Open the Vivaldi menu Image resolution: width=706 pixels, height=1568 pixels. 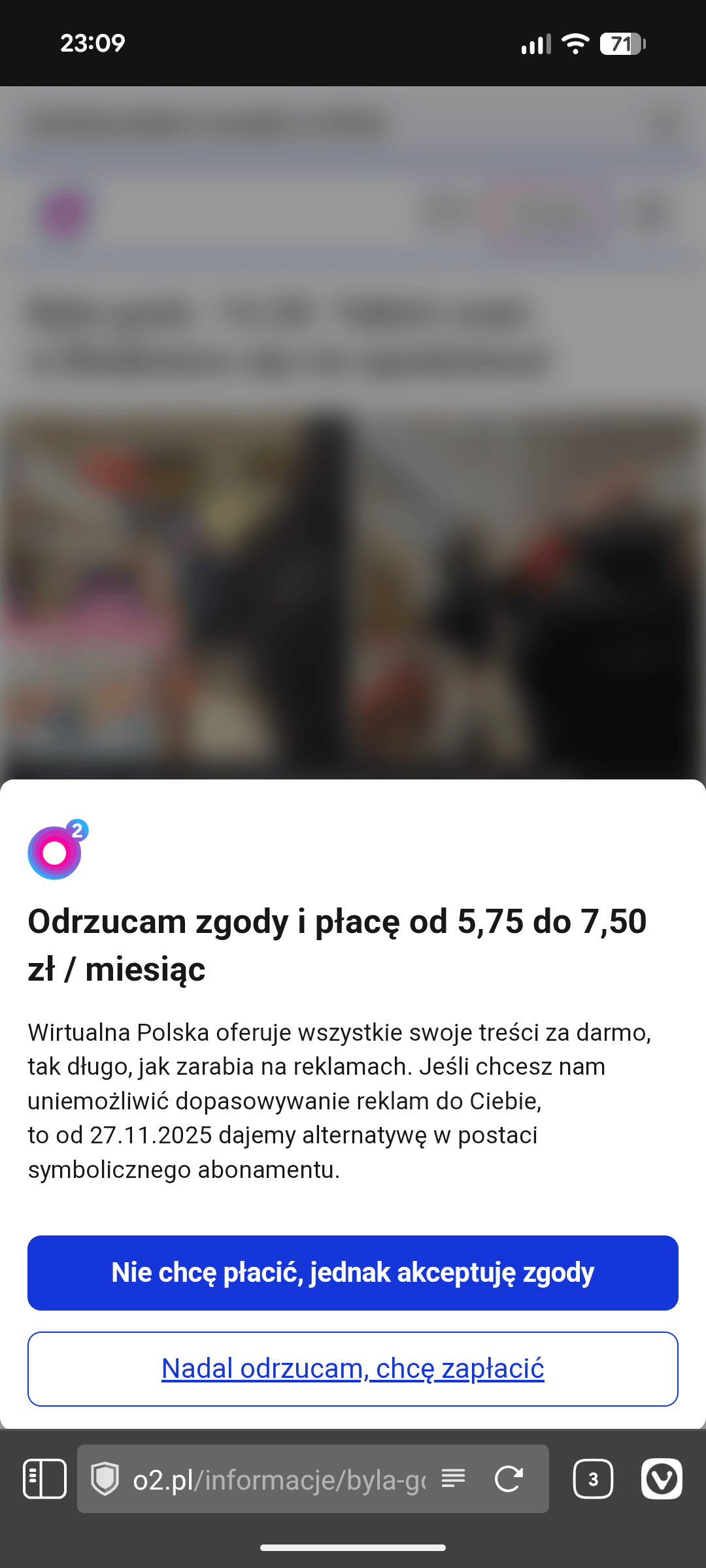662,1478
